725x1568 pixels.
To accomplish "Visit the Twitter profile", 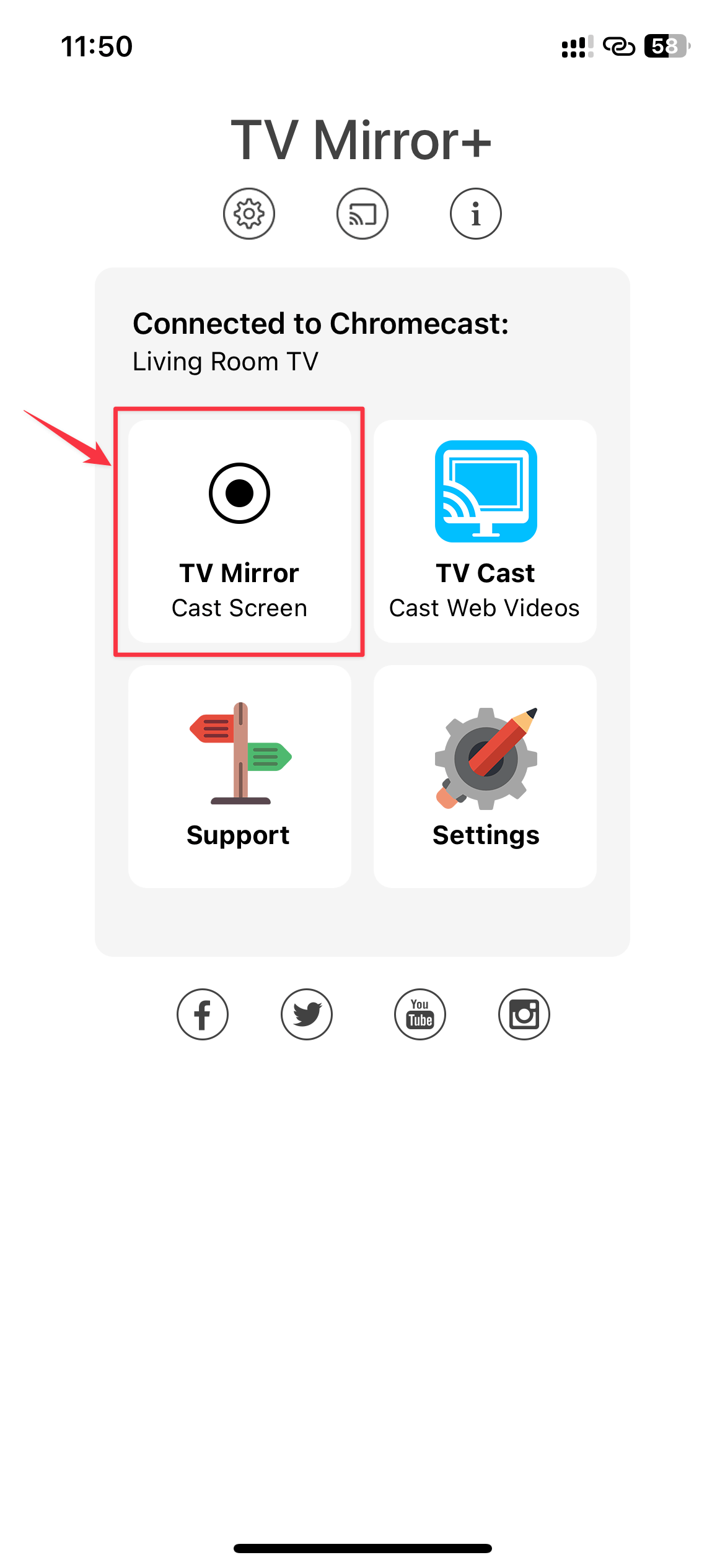I will [307, 1014].
